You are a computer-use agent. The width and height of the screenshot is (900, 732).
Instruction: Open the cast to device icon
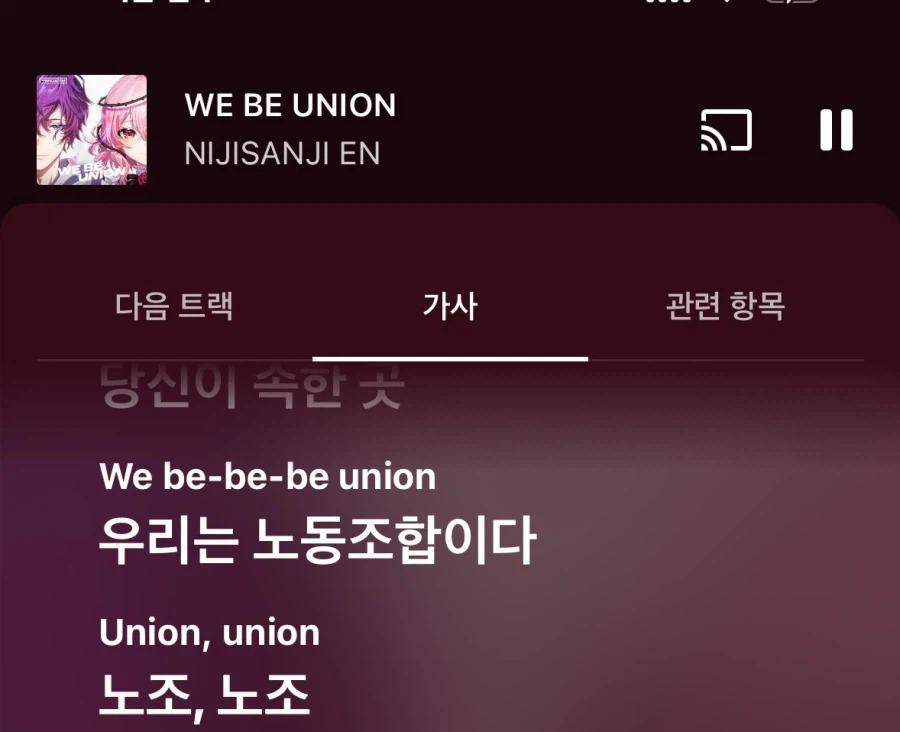coord(725,131)
